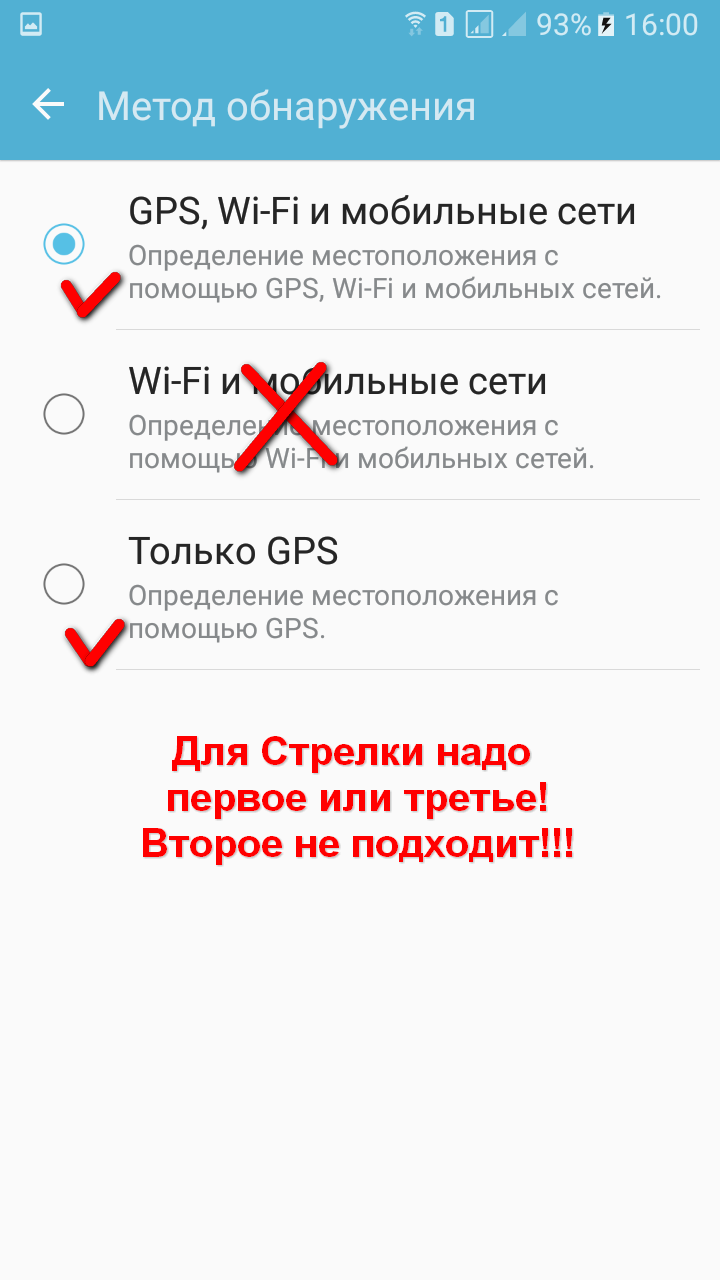
Task: Select GPS, Wi-Fi и мобильные сети option
Action: (64, 243)
